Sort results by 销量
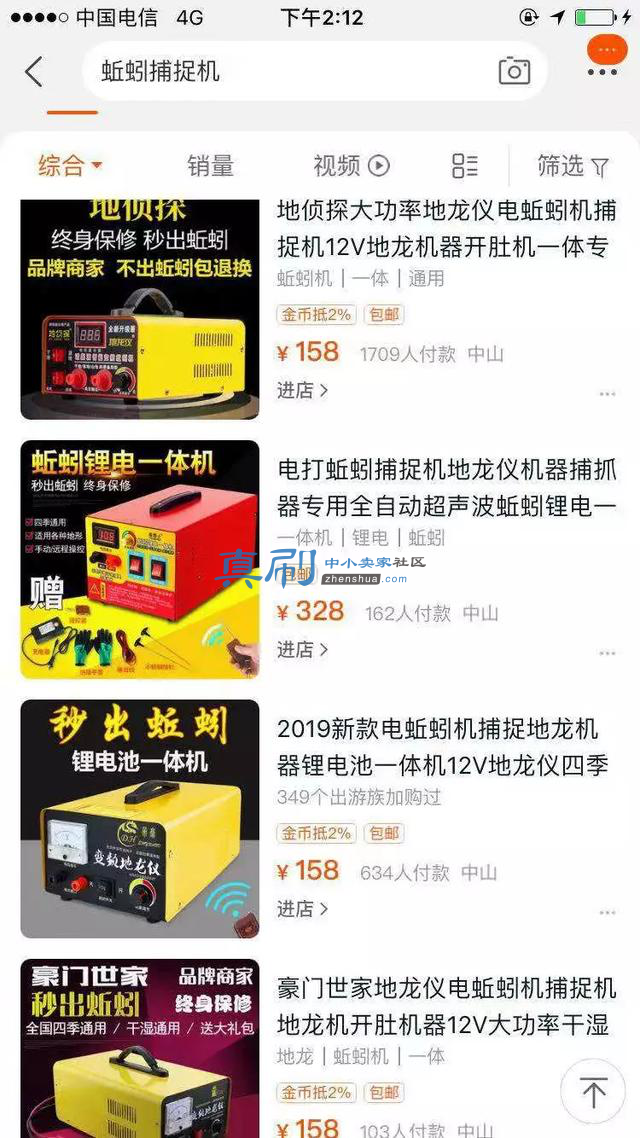640x1138 pixels. coord(210,165)
